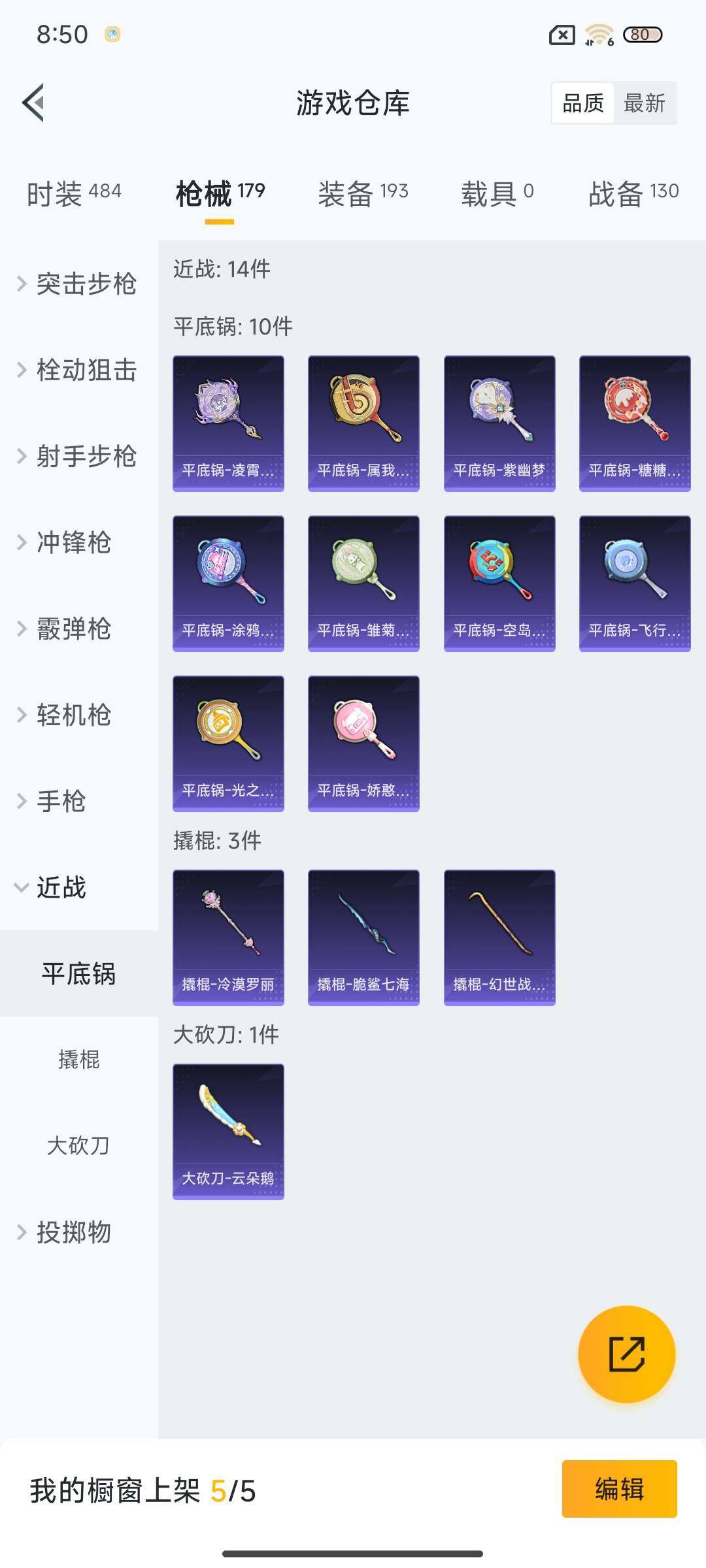Image resolution: width=706 pixels, height=1568 pixels.
Task: Expand the 突击步枪 category
Action: [x=78, y=284]
